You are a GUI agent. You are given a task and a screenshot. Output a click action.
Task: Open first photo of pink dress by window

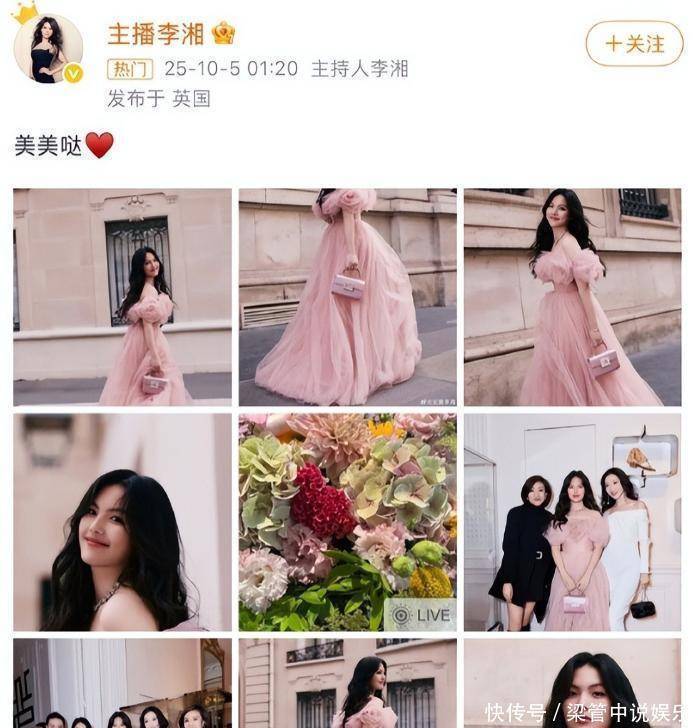pyautogui.click(x=122, y=297)
